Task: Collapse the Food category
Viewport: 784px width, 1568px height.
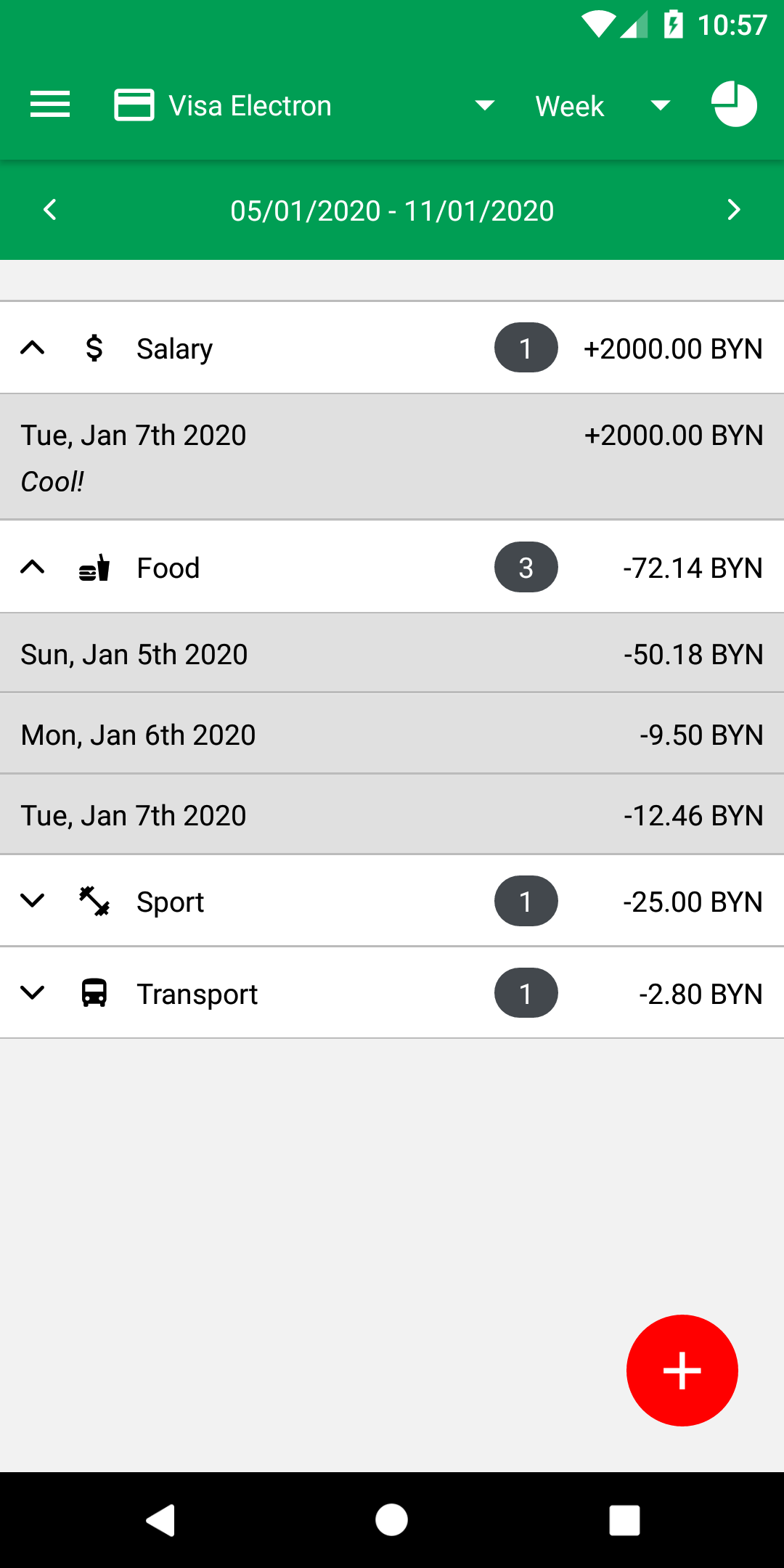Action: point(33,568)
